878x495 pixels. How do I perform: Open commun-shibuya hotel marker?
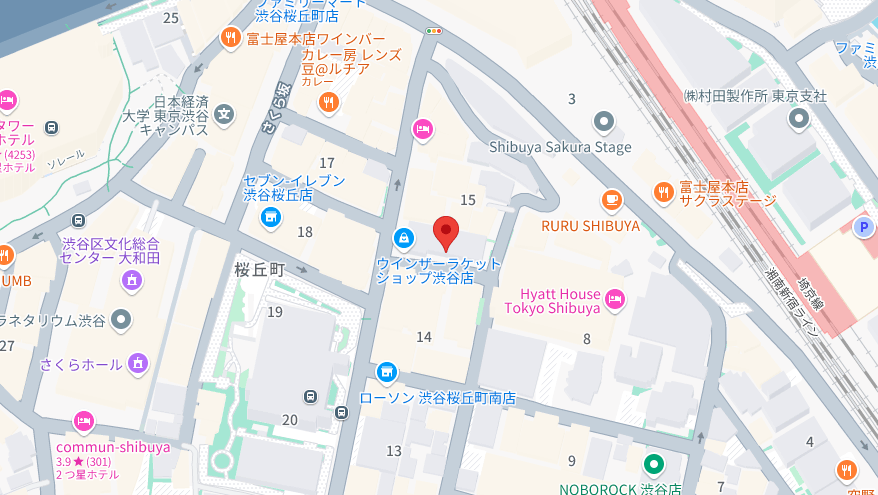(85, 422)
